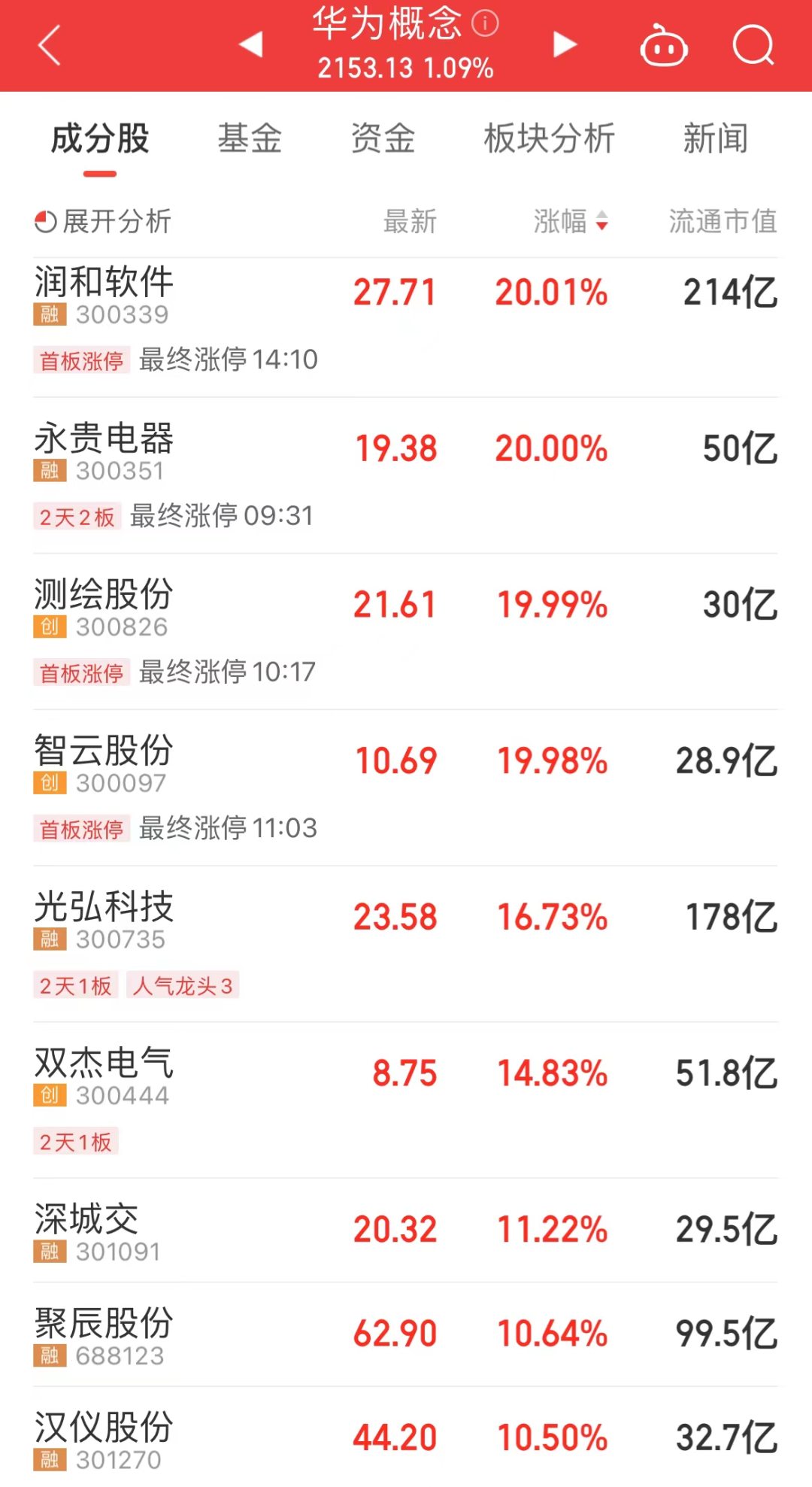This screenshot has height=1487, width=812.
Task: Sort the list by 涨幅
Action: click(x=571, y=222)
